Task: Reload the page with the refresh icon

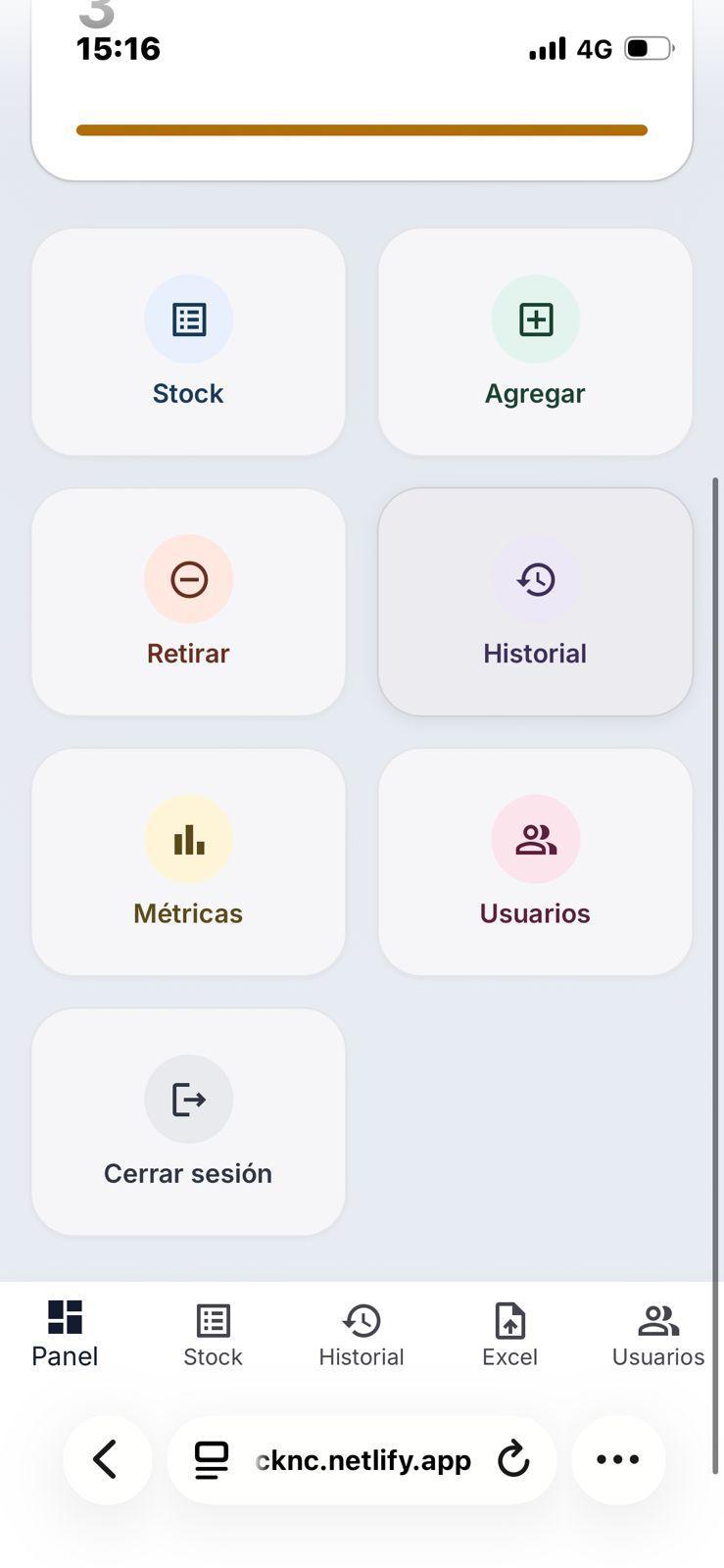Action: click(513, 1459)
